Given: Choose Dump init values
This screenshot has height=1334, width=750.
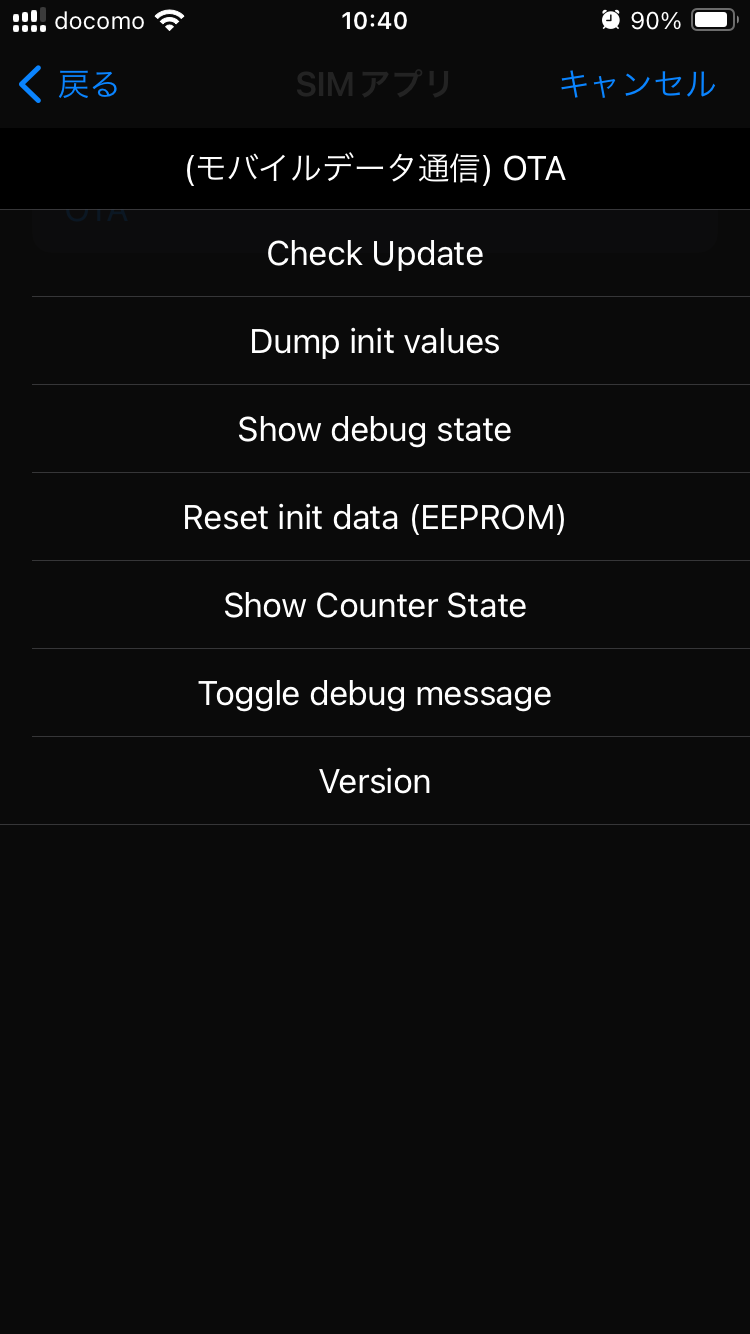Looking at the screenshot, I should coord(375,342).
